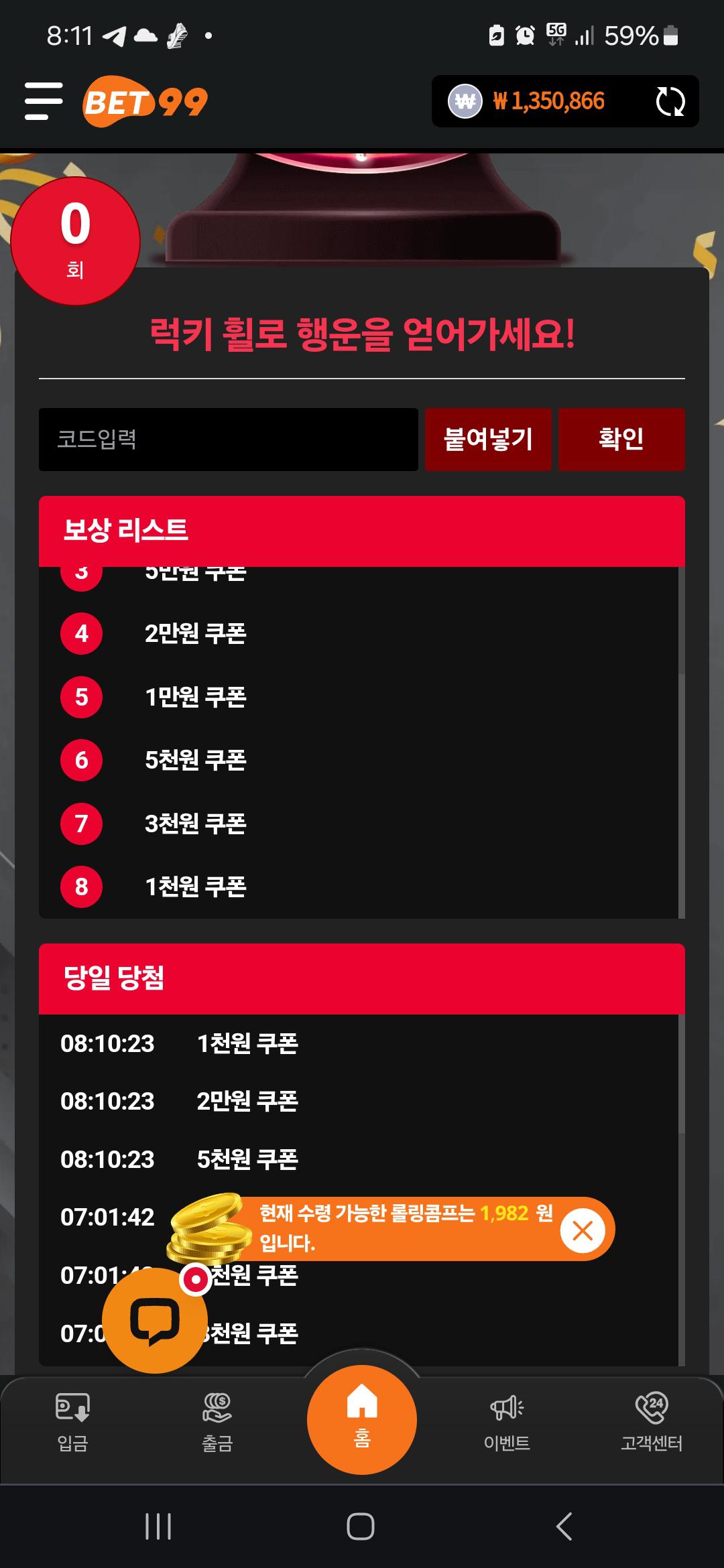
Task: Tap the BET99 logo
Action: pos(145,101)
